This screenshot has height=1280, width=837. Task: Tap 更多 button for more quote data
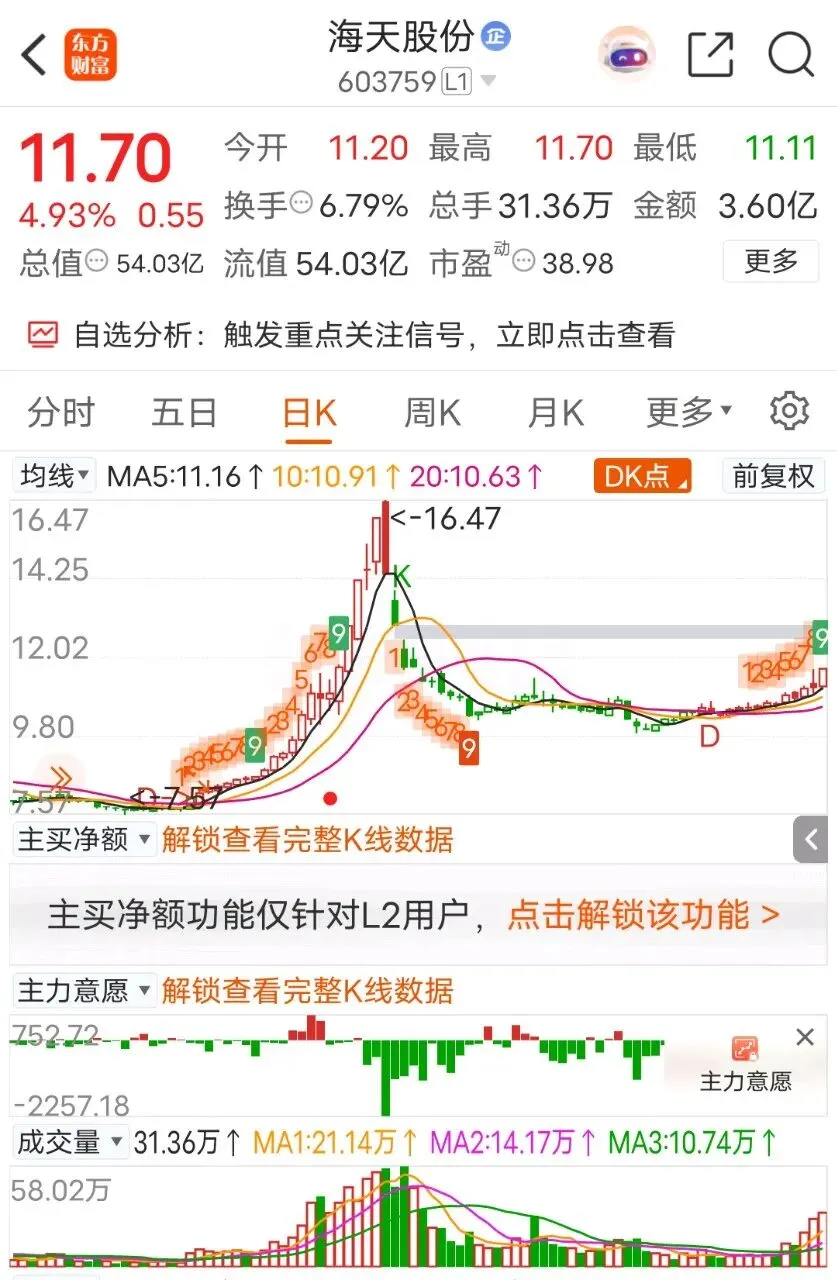[771, 262]
